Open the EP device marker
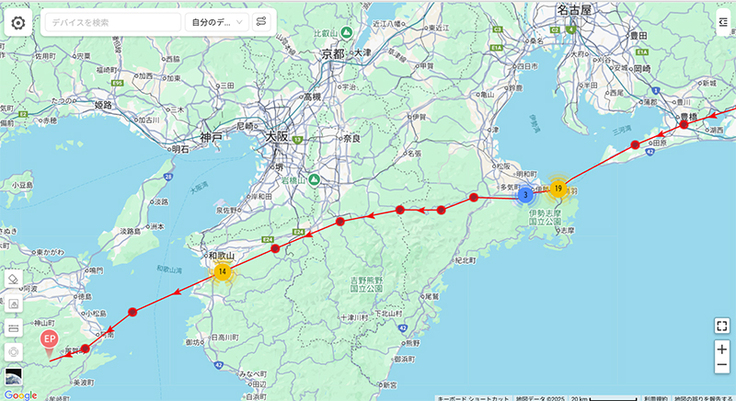This screenshot has height=401, width=736. tap(48, 341)
